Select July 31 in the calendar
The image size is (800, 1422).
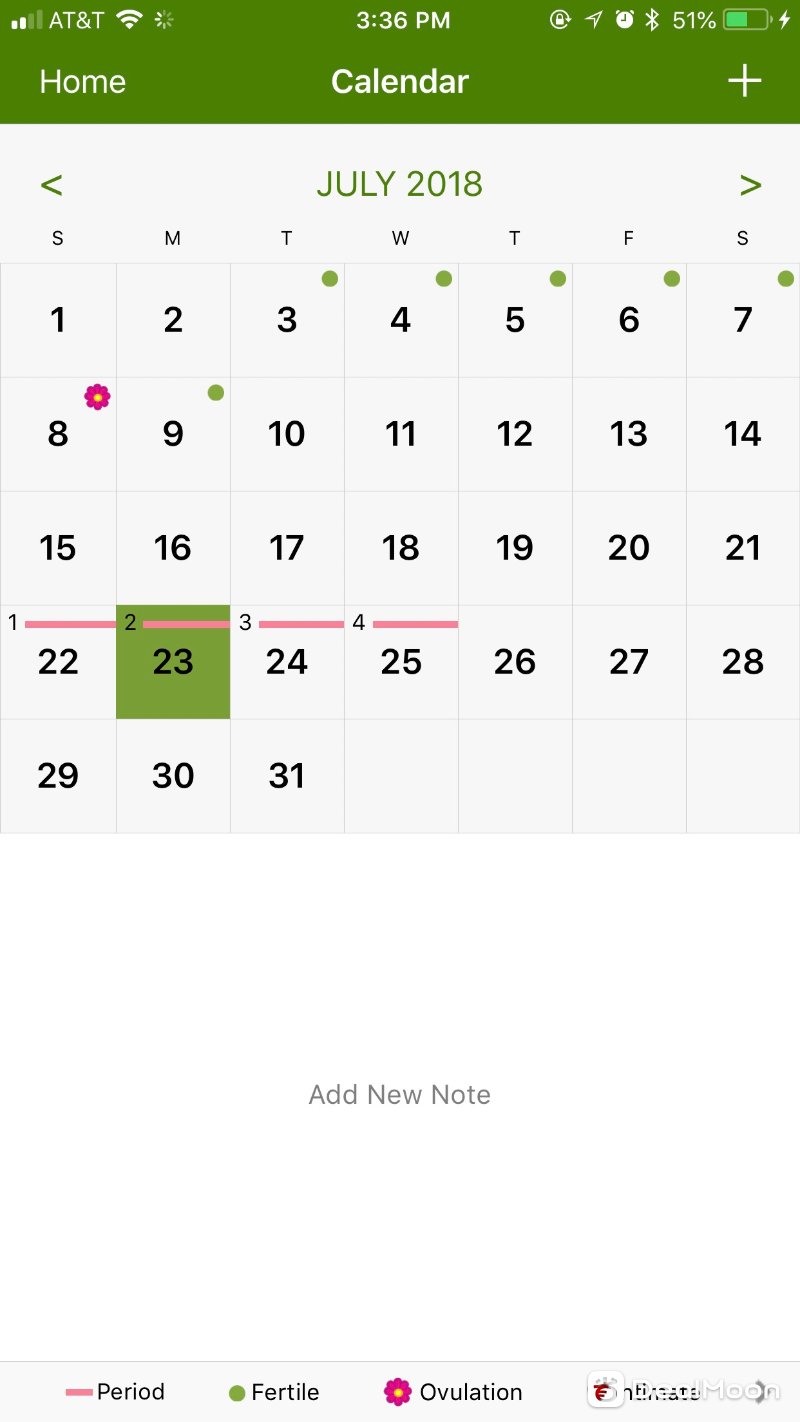point(287,776)
